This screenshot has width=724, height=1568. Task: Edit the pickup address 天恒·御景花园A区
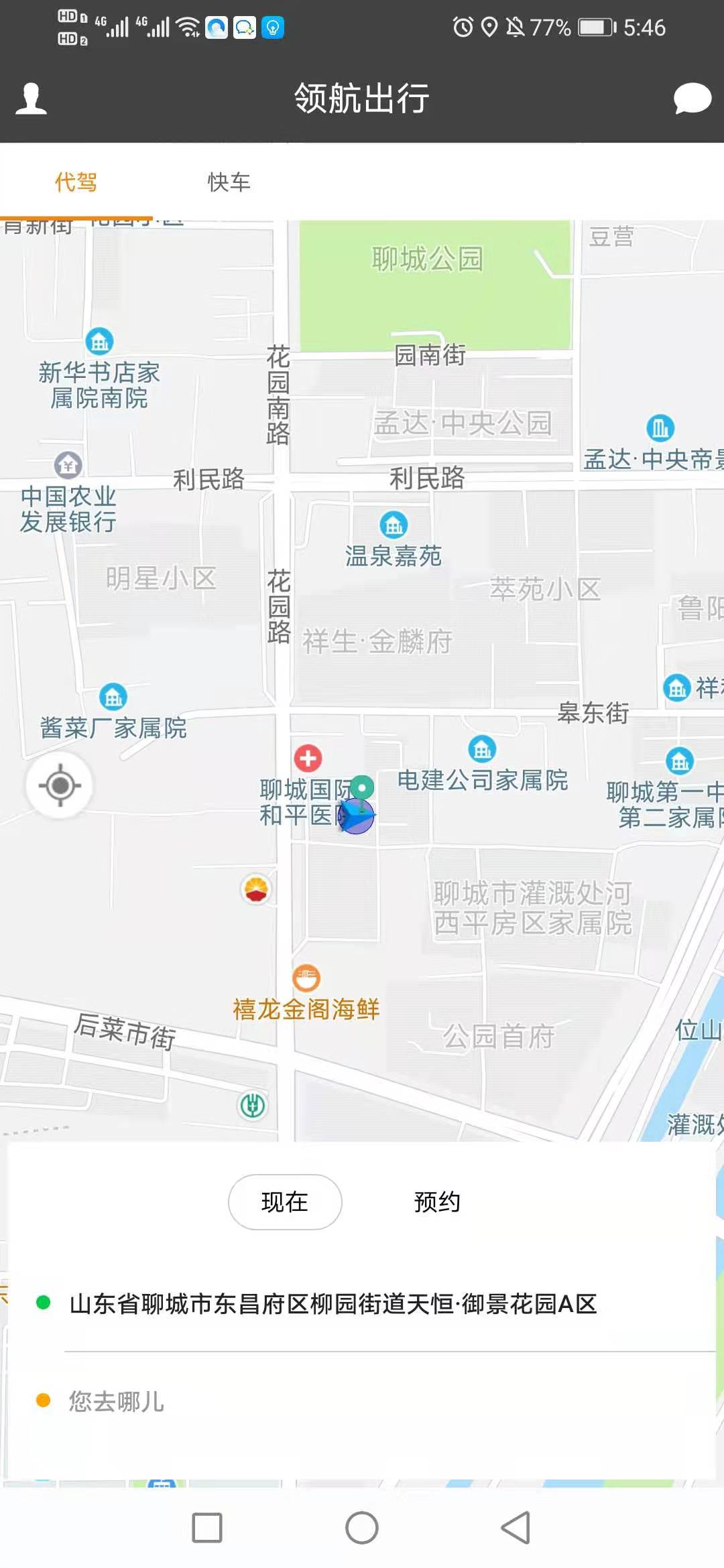click(x=333, y=1303)
